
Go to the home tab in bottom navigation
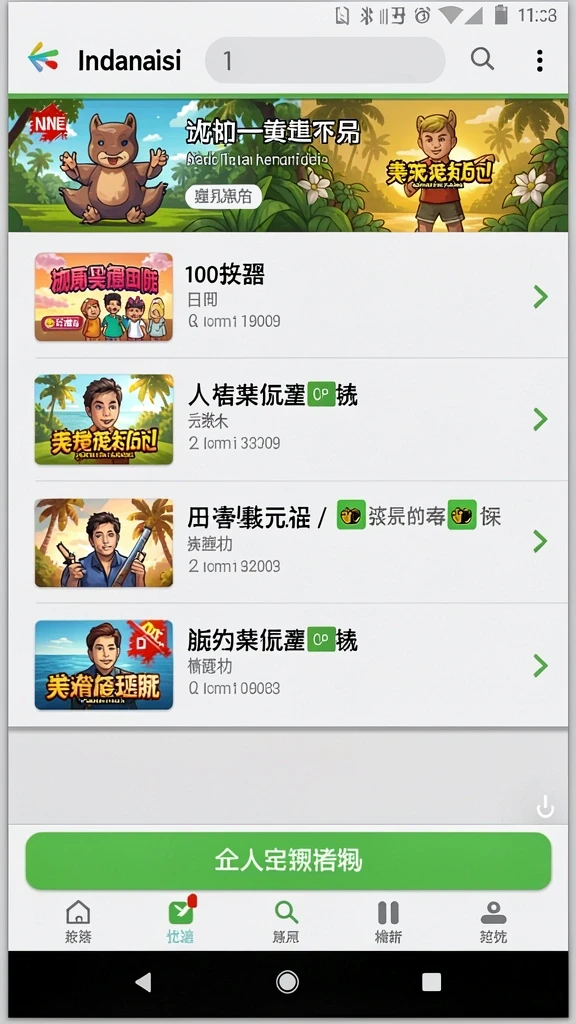pyautogui.click(x=78, y=921)
